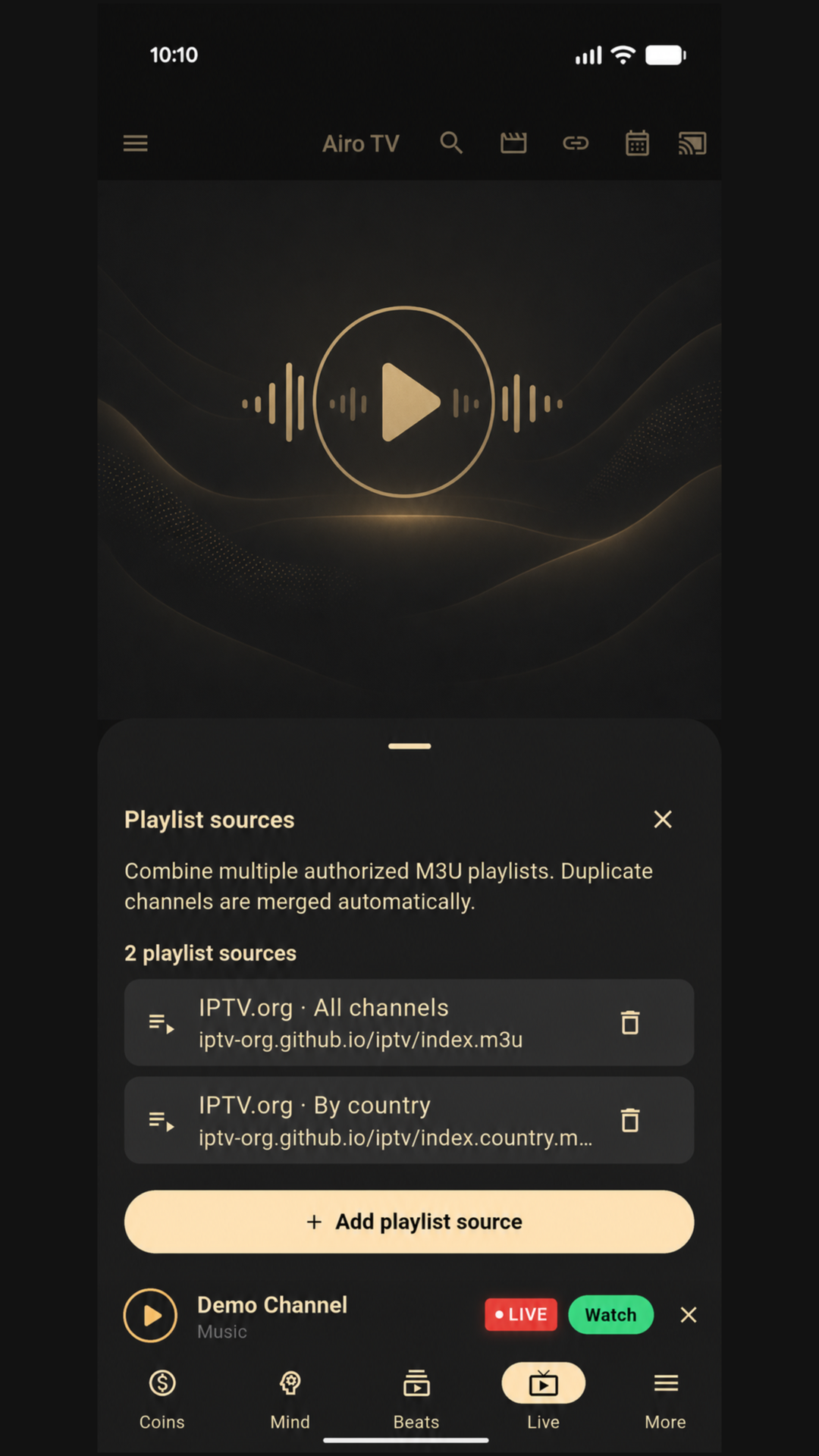
Task: Dismiss the Demo Channel mini player
Action: [x=689, y=1315]
